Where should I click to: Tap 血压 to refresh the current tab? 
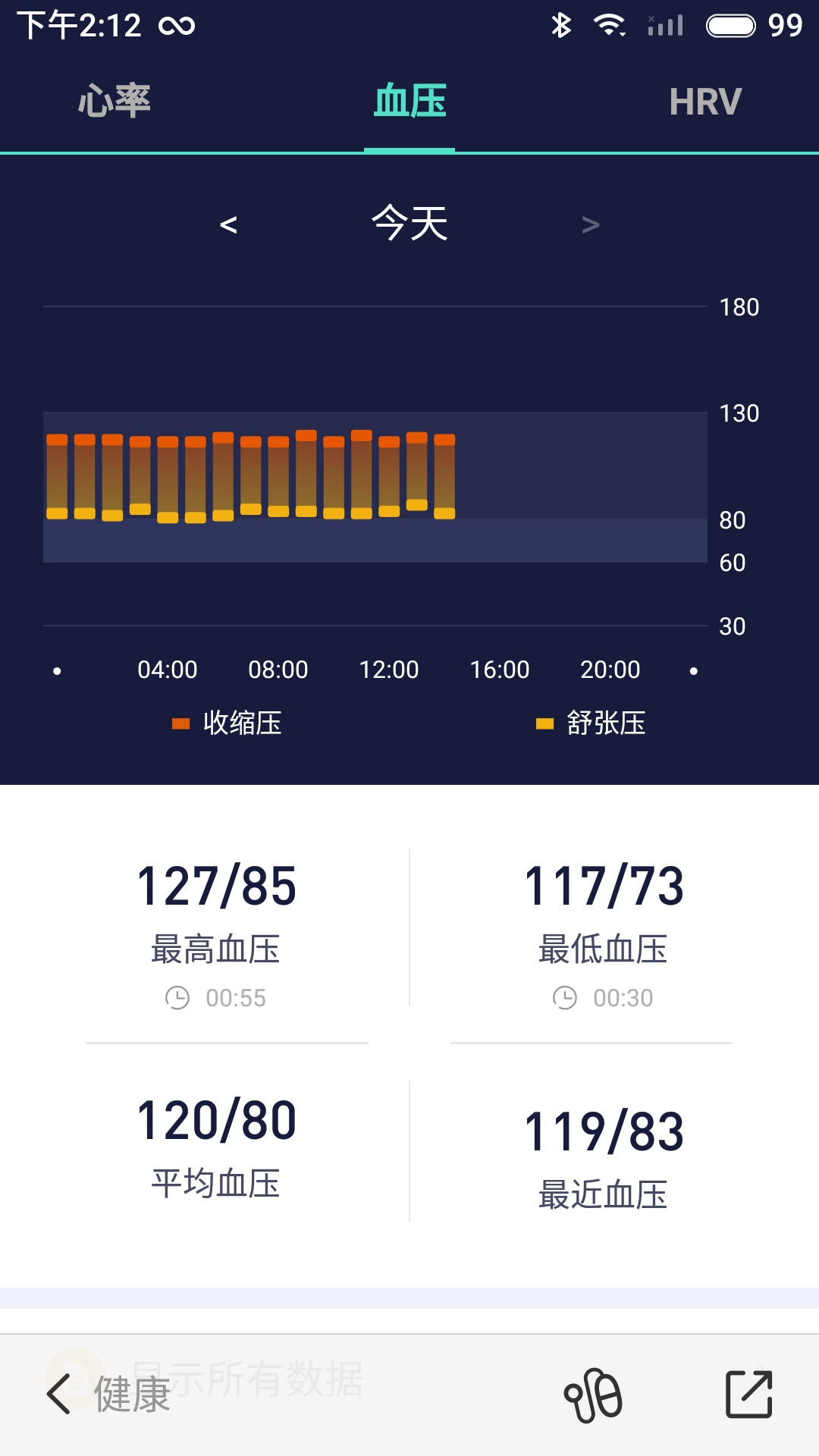409,101
